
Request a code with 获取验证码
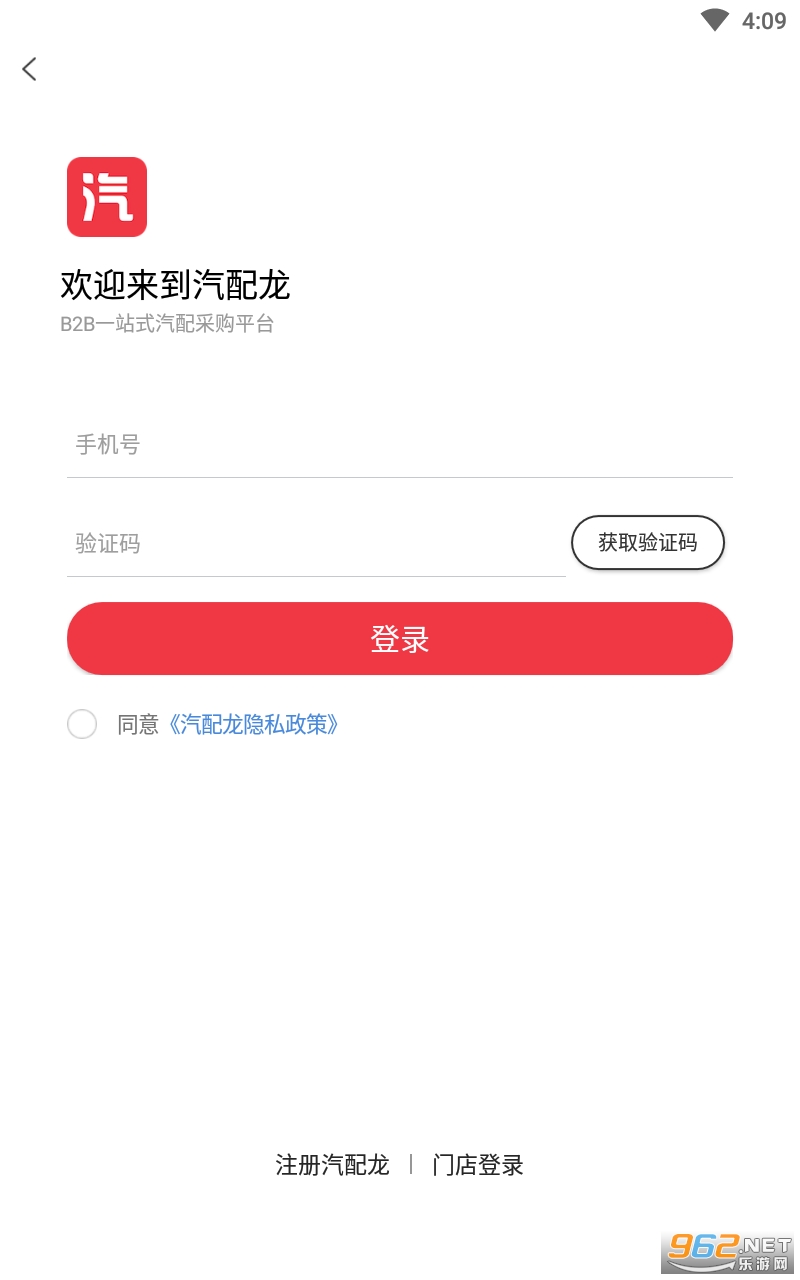(648, 543)
